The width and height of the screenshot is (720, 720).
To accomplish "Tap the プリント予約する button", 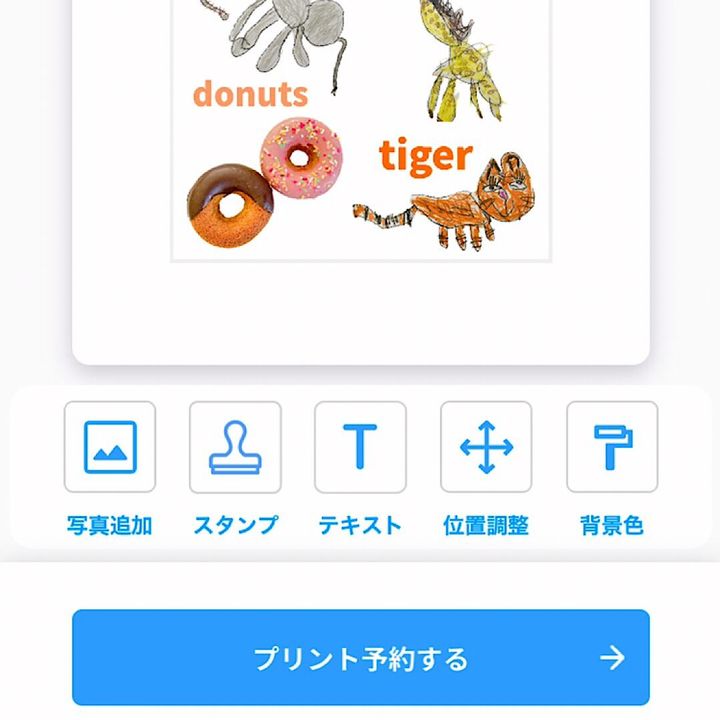I will [x=361, y=658].
